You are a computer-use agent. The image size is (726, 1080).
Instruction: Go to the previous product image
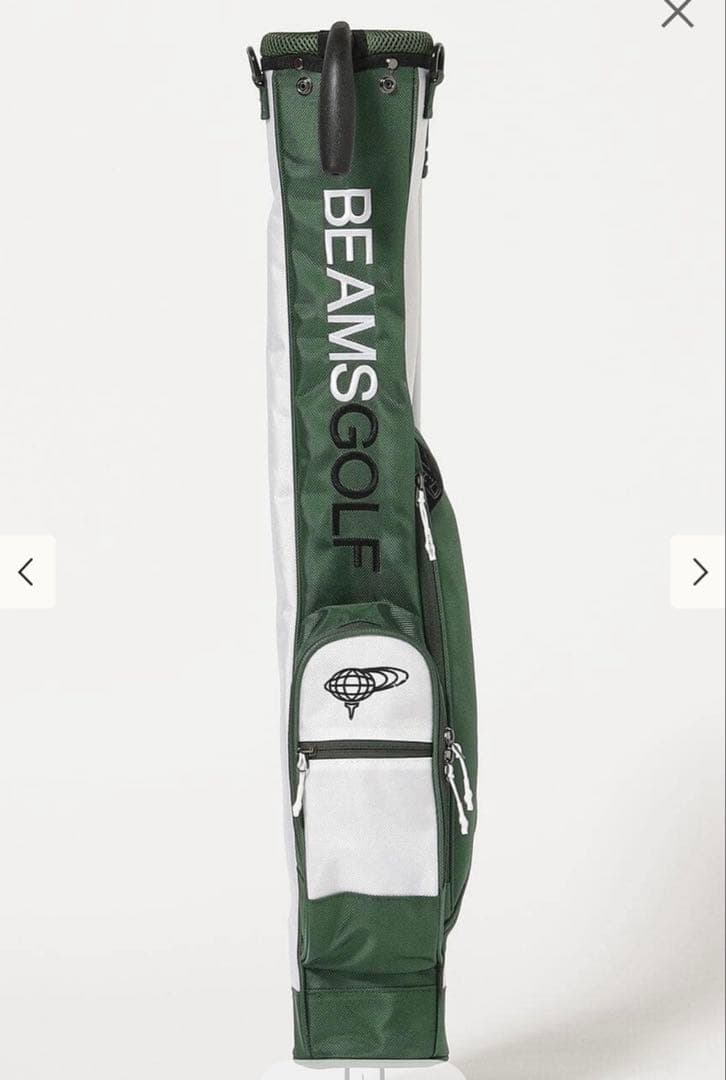point(27,572)
